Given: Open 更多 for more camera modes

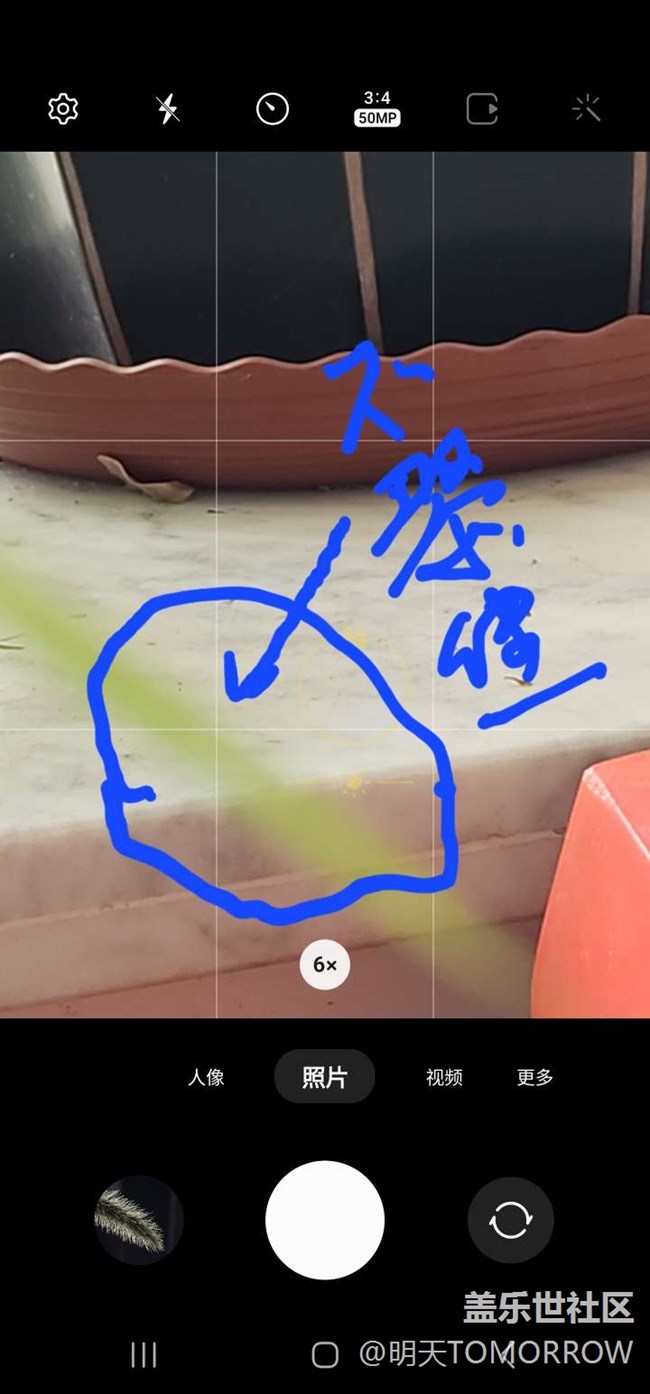Looking at the screenshot, I should (535, 1077).
